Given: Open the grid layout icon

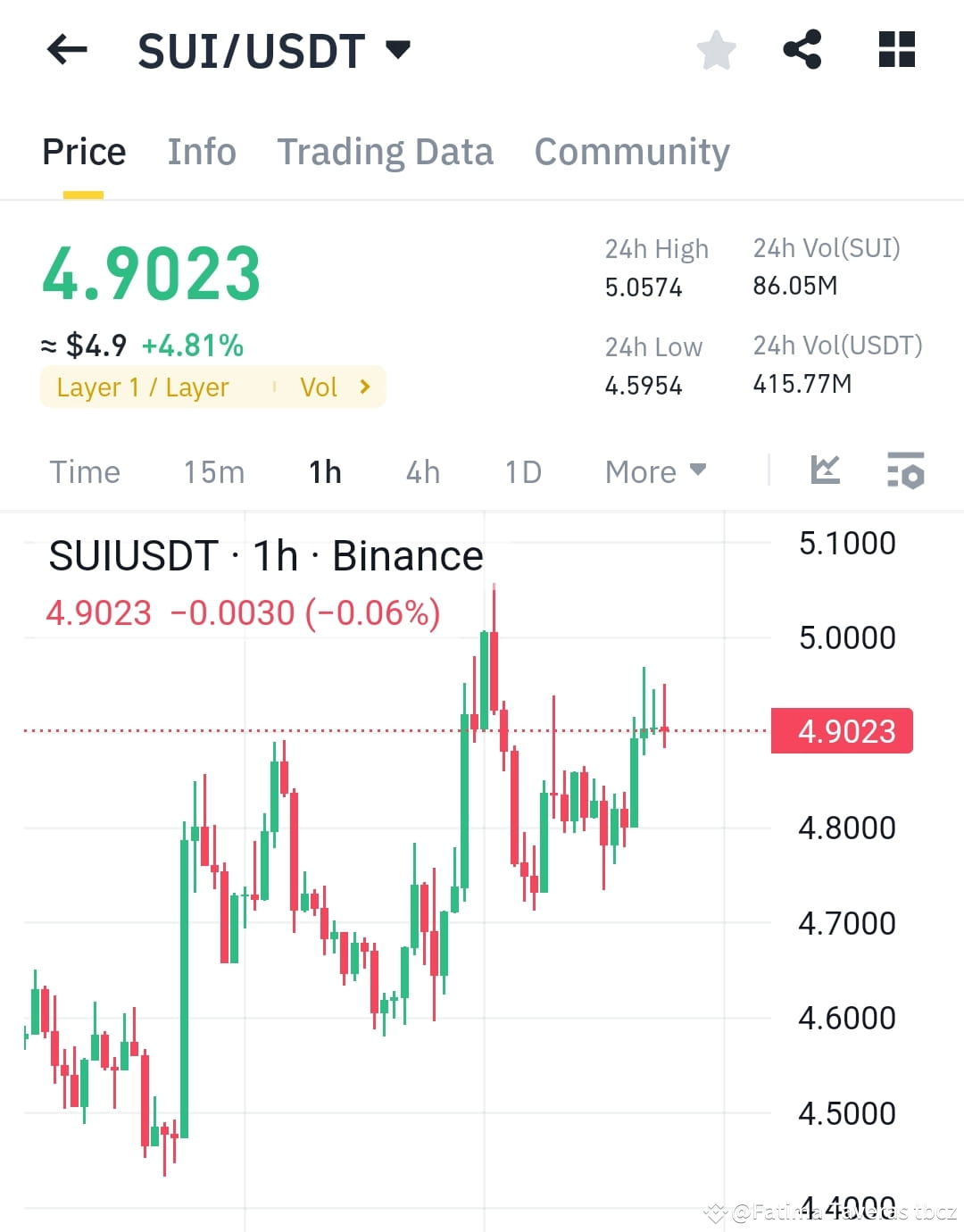Looking at the screenshot, I should click(896, 50).
